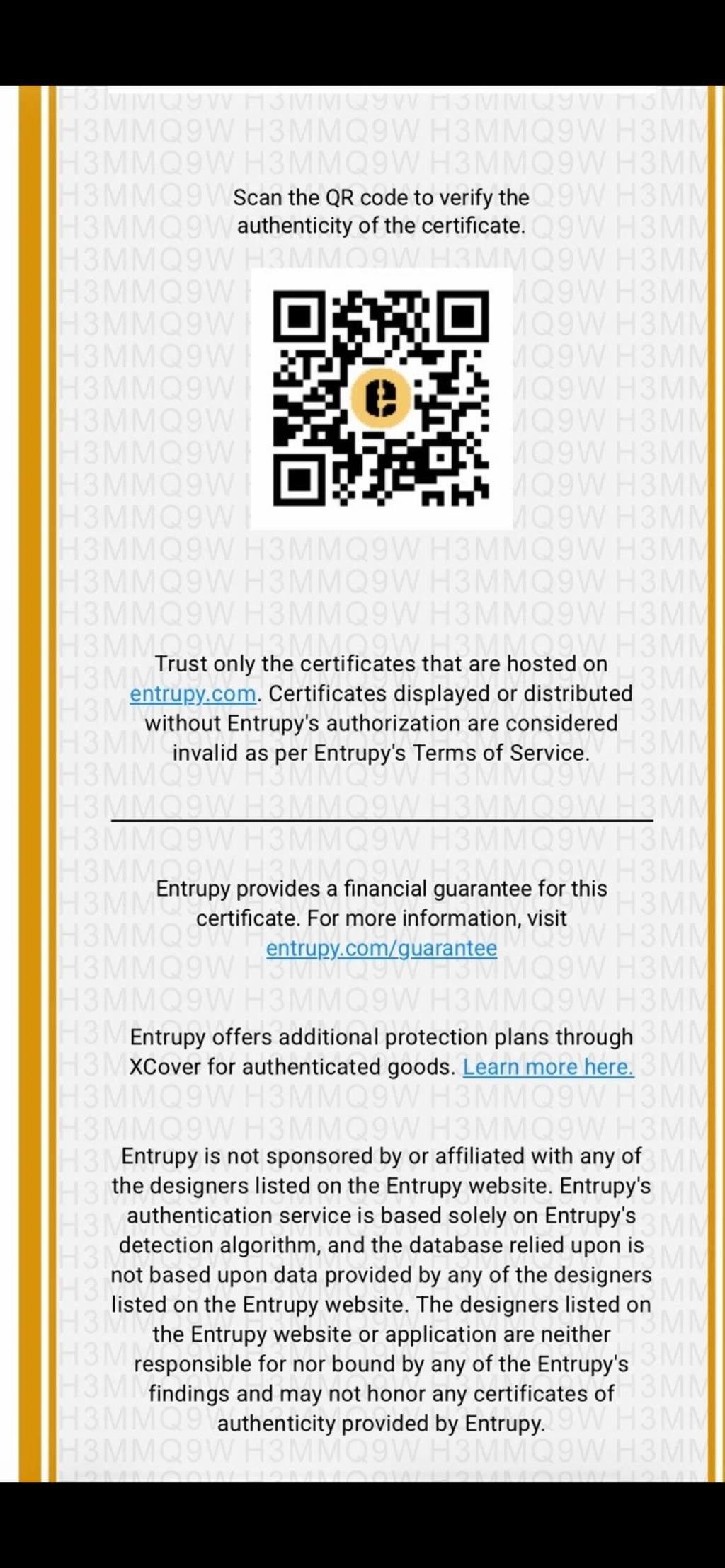The image size is (725, 1568).
Task: Open the entrupy.com link
Action: [193, 694]
